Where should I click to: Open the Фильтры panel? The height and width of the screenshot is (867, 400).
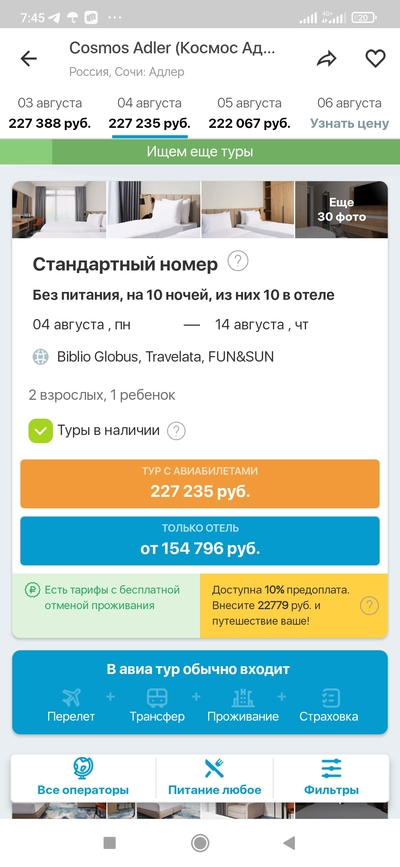[x=331, y=777]
